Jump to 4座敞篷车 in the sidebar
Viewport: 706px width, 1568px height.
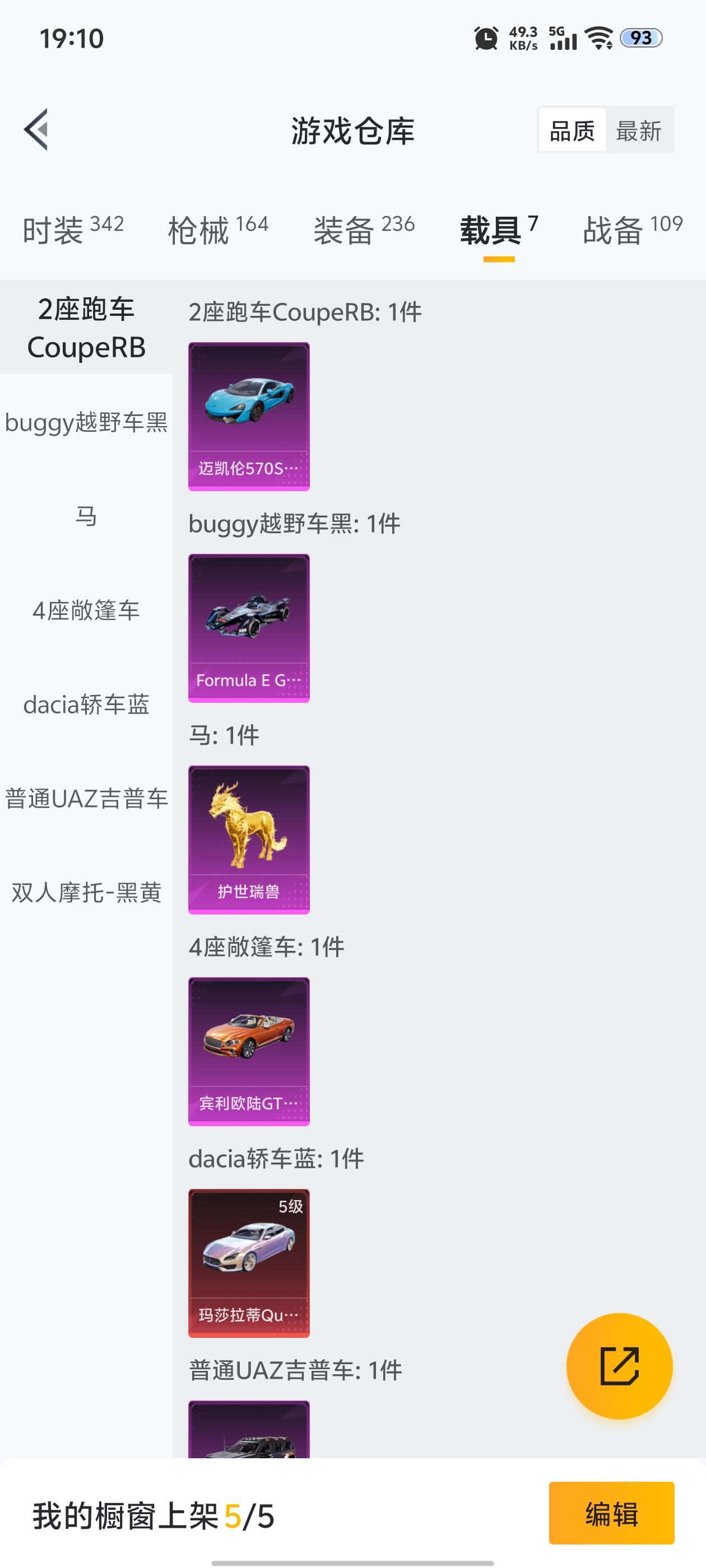[x=86, y=610]
